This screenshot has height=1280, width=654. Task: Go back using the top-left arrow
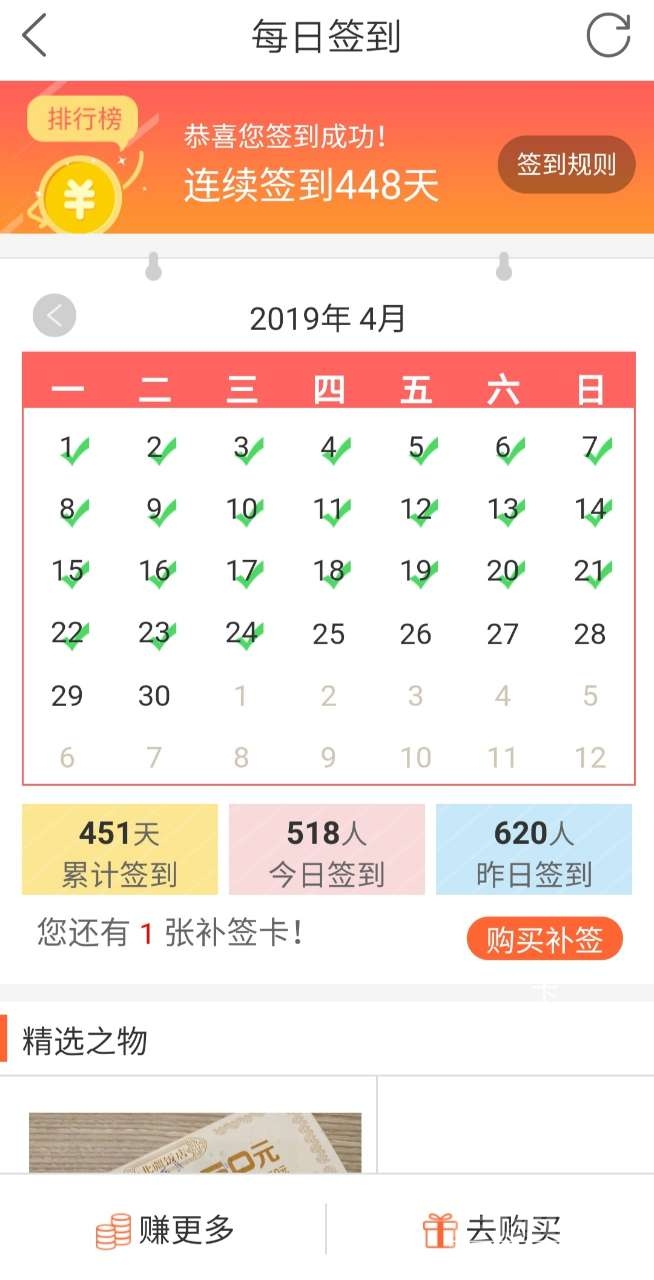coord(34,37)
